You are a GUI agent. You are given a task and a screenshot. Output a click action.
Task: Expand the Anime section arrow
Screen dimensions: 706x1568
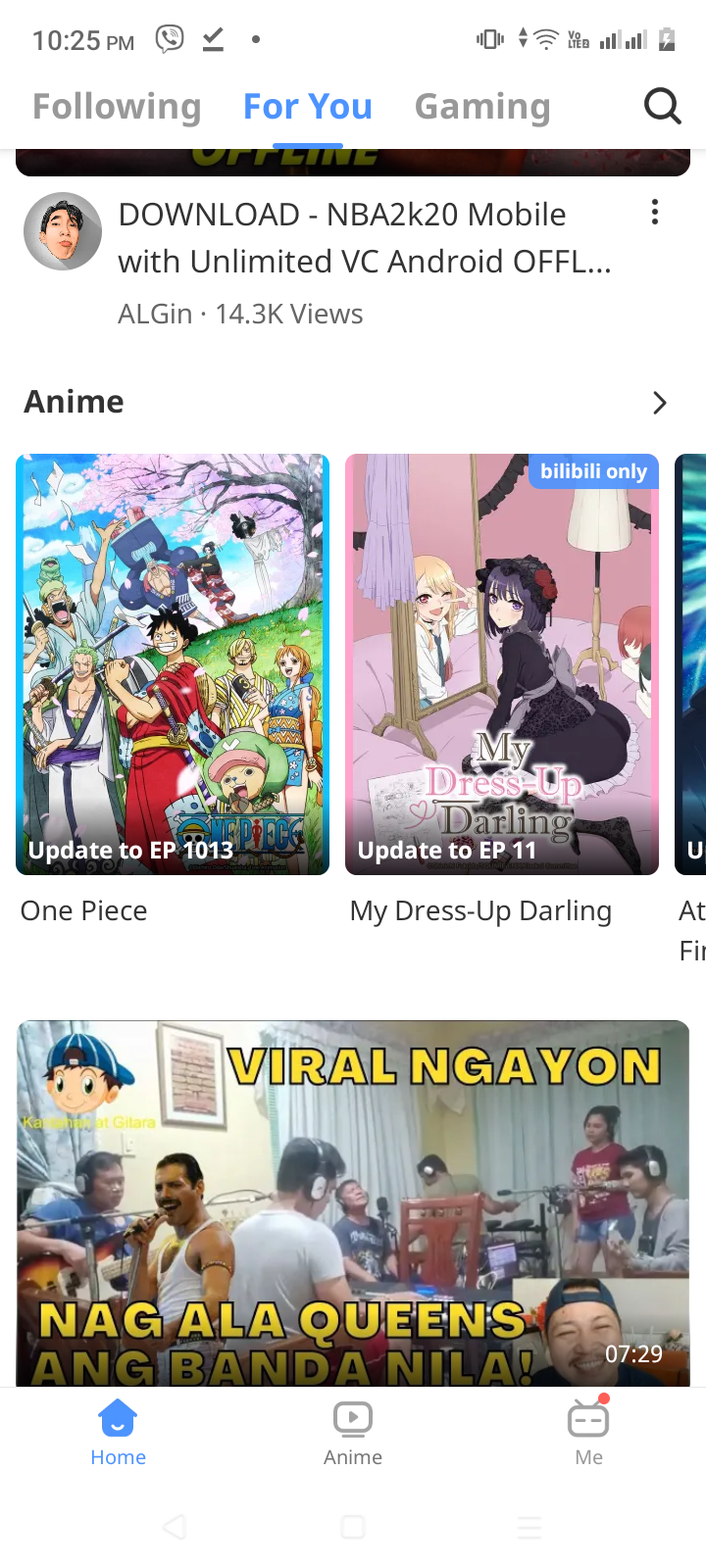(660, 402)
